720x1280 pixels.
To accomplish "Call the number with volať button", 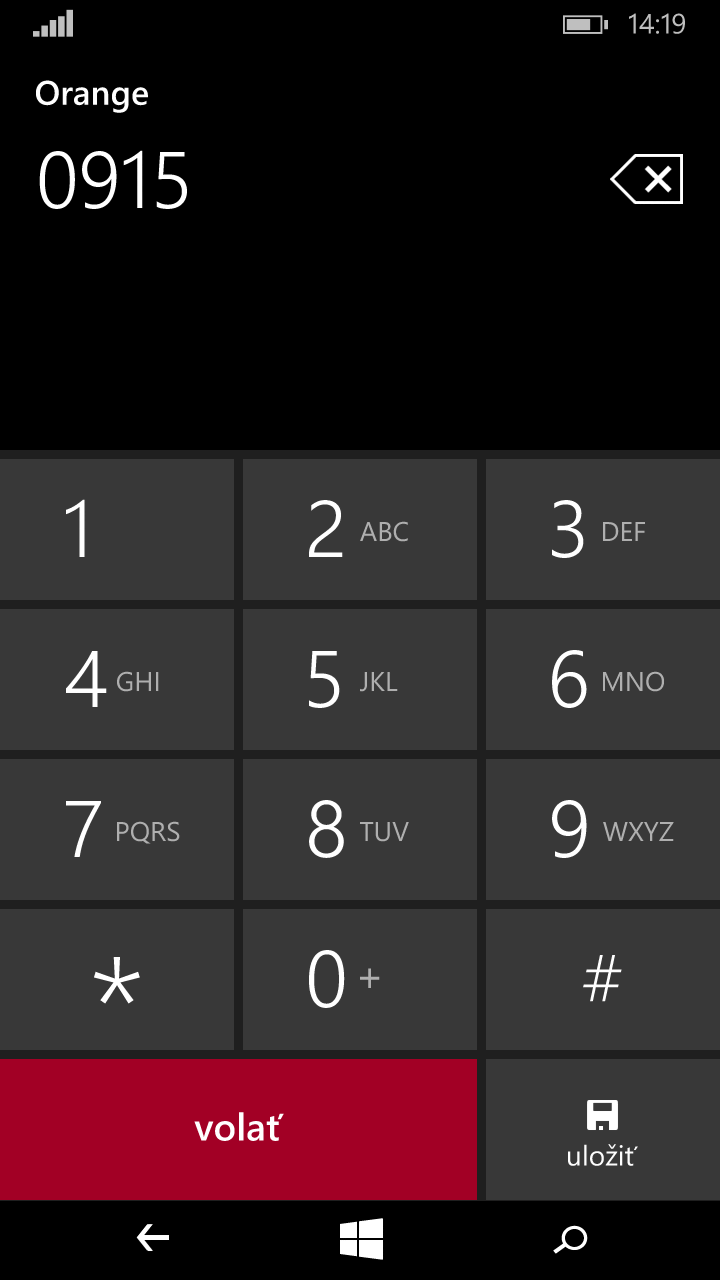I will click(x=238, y=1130).
